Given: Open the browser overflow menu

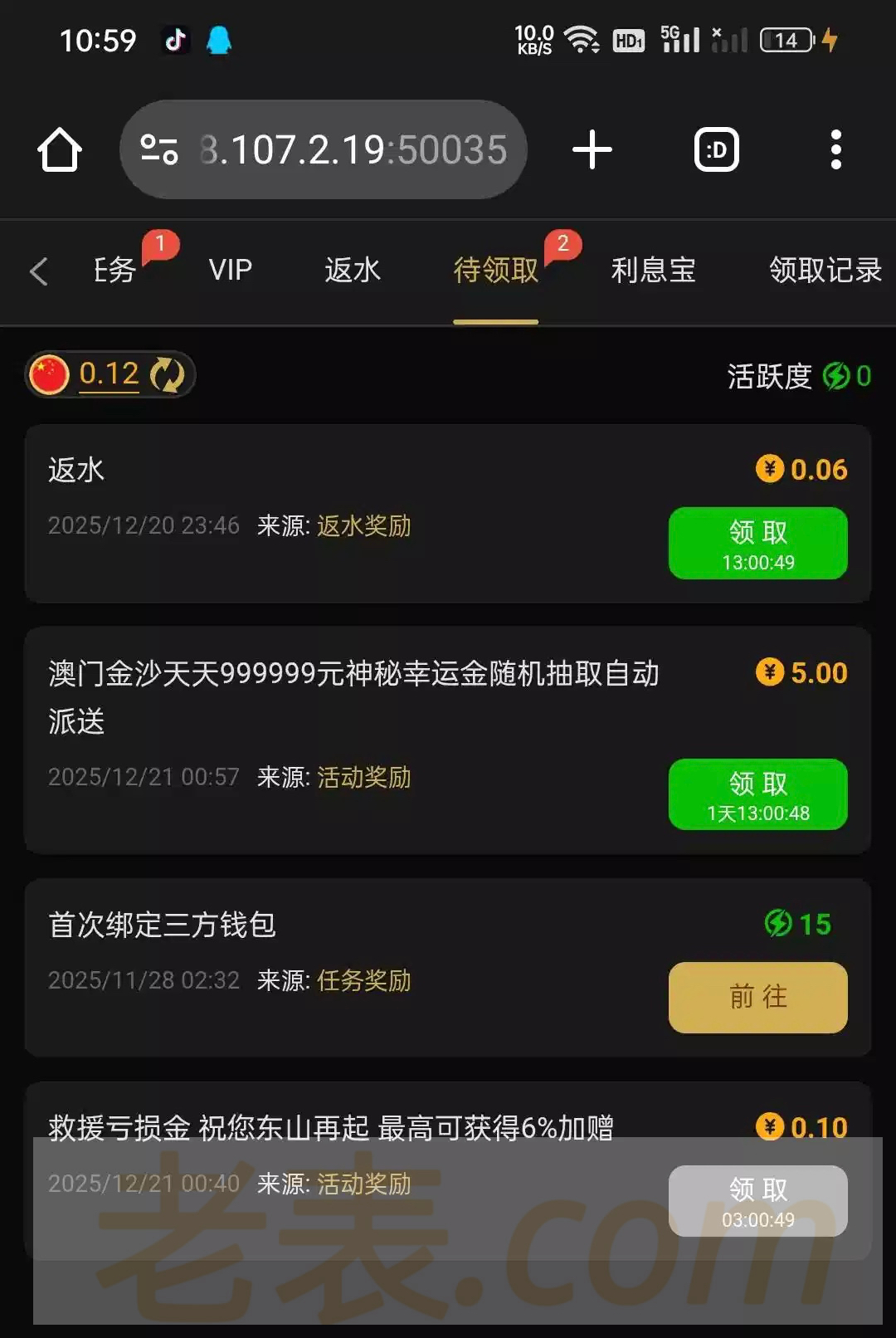Looking at the screenshot, I should point(835,150).
